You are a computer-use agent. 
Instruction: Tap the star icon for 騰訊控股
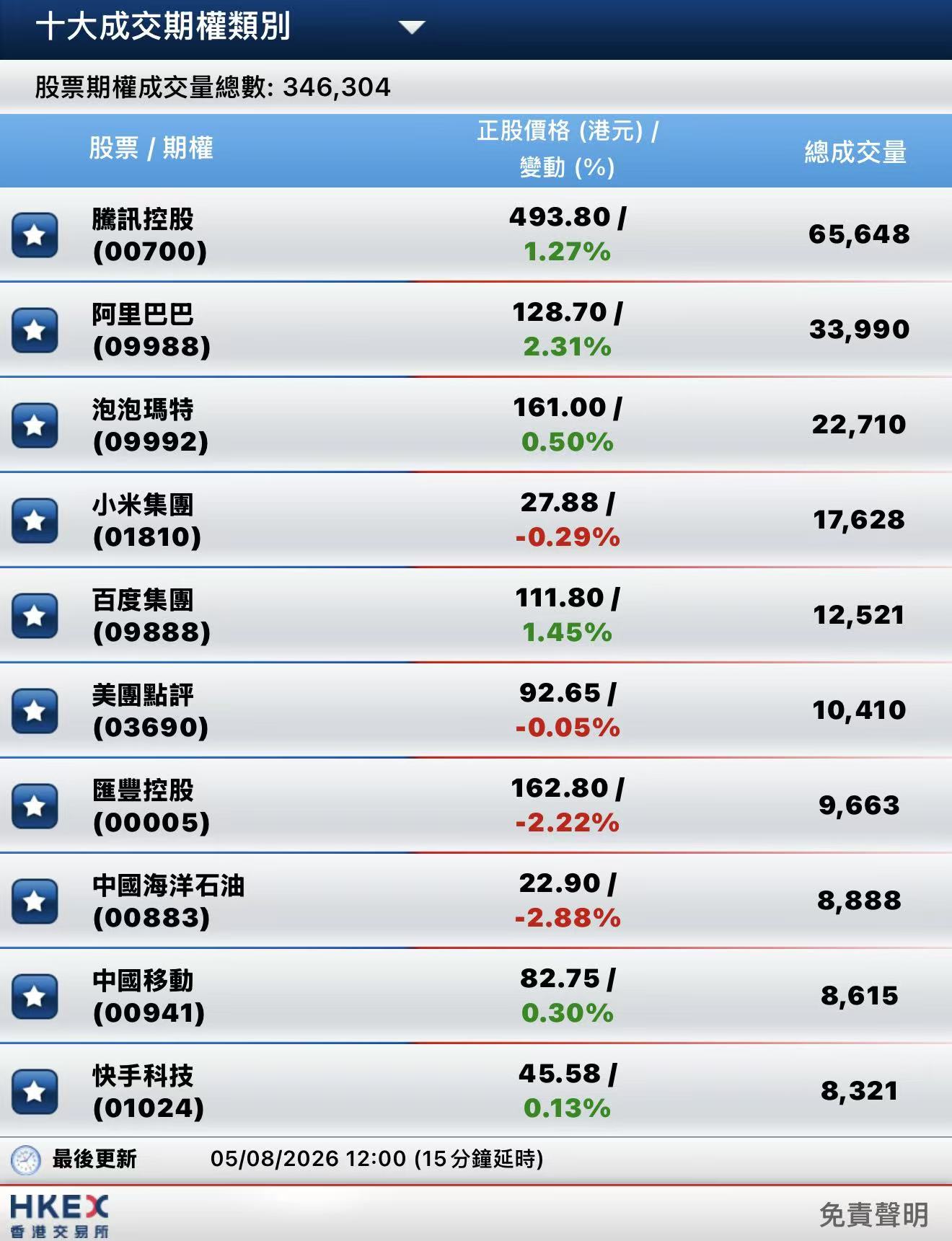click(x=35, y=235)
